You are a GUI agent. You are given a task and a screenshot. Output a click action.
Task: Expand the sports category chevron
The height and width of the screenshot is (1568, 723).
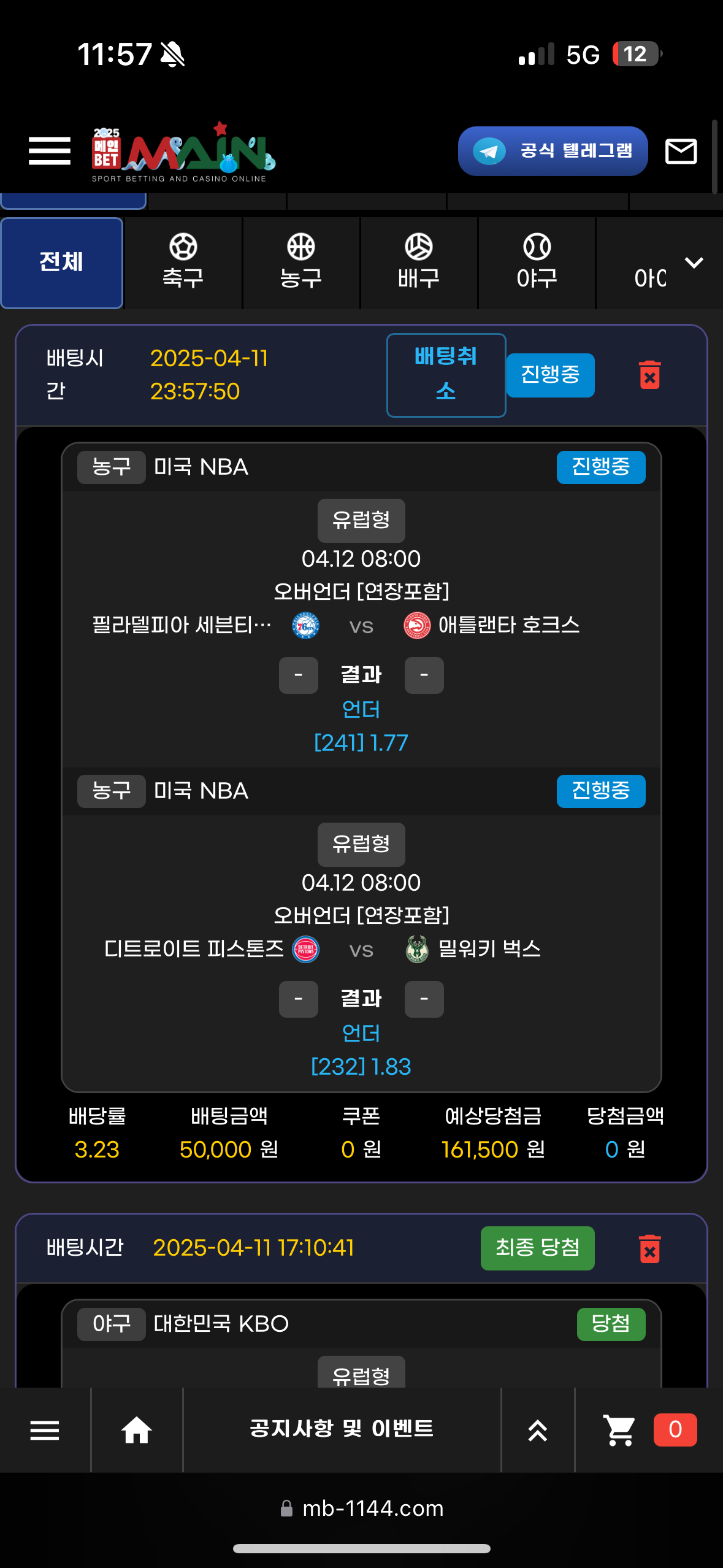694,263
